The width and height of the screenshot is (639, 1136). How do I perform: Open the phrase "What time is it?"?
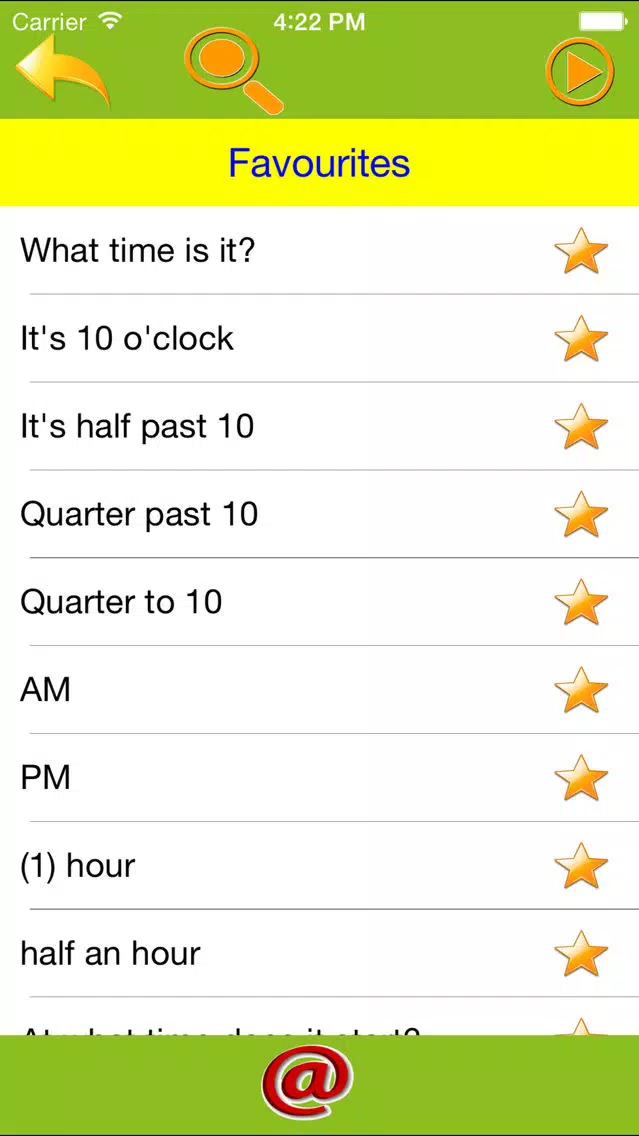tap(320, 251)
